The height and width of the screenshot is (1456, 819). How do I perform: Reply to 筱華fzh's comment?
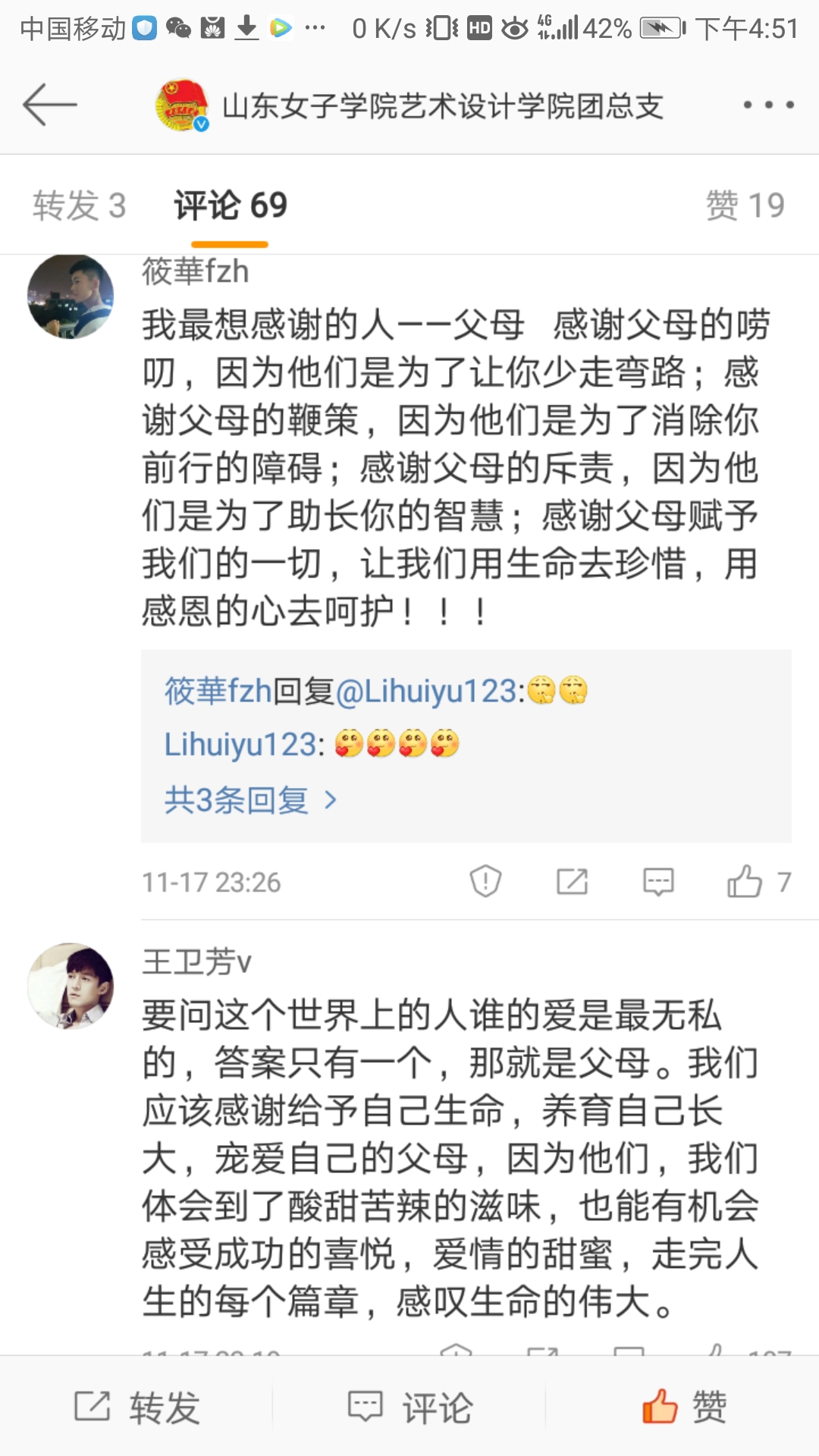(658, 881)
